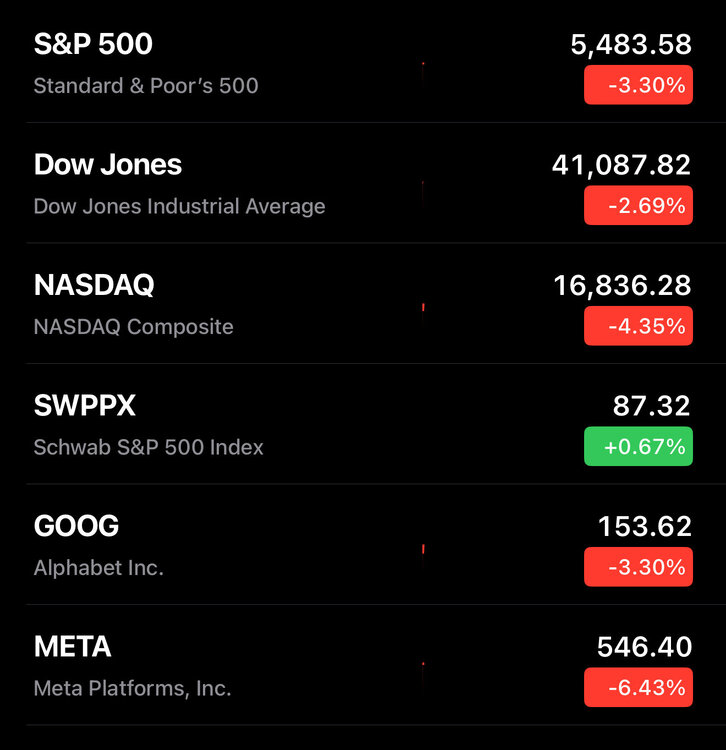The image size is (726, 750).
Task: Switch the NASDAQ -4.35% change display
Action: (x=638, y=326)
